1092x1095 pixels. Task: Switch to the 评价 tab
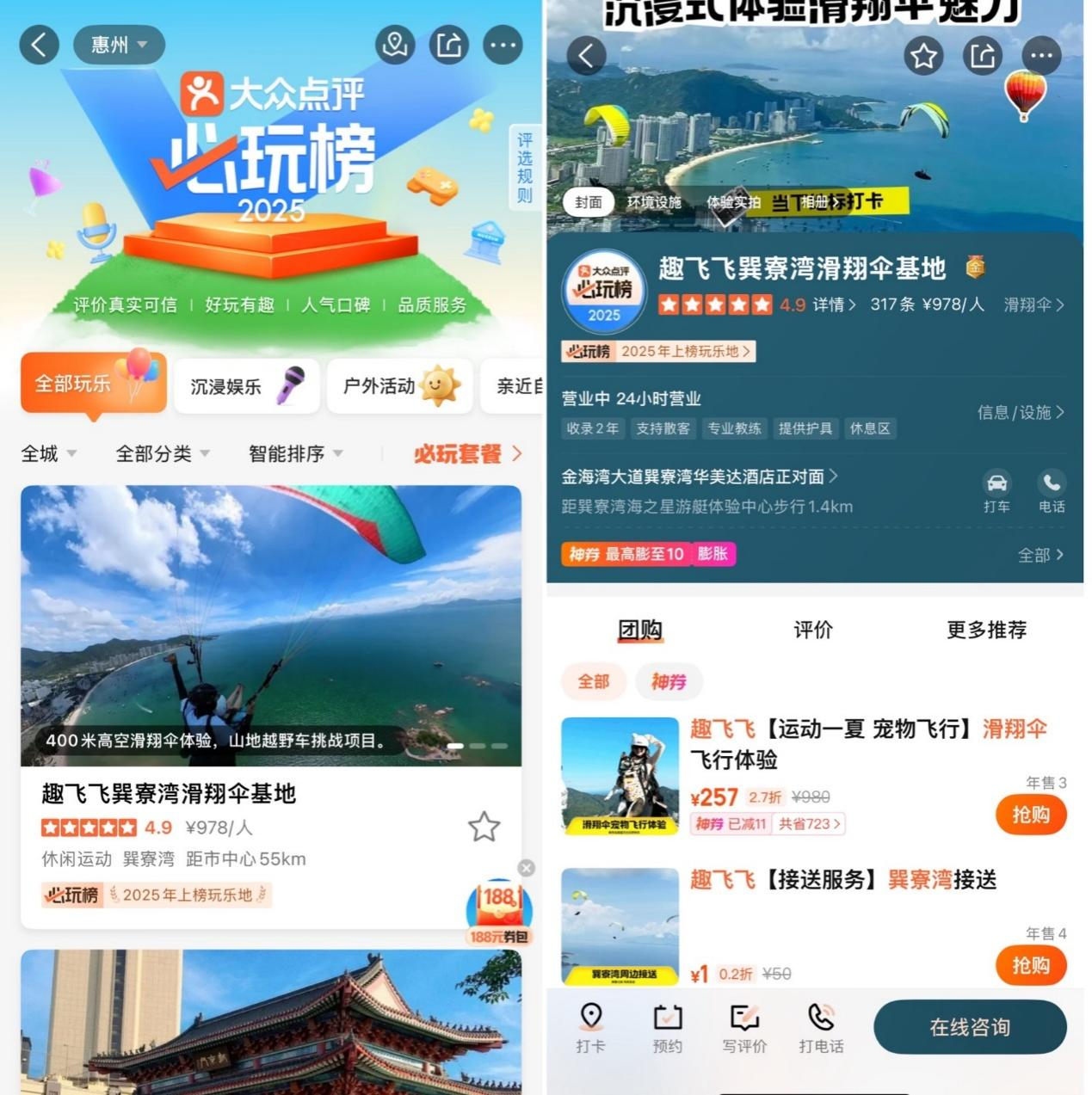pos(813,630)
